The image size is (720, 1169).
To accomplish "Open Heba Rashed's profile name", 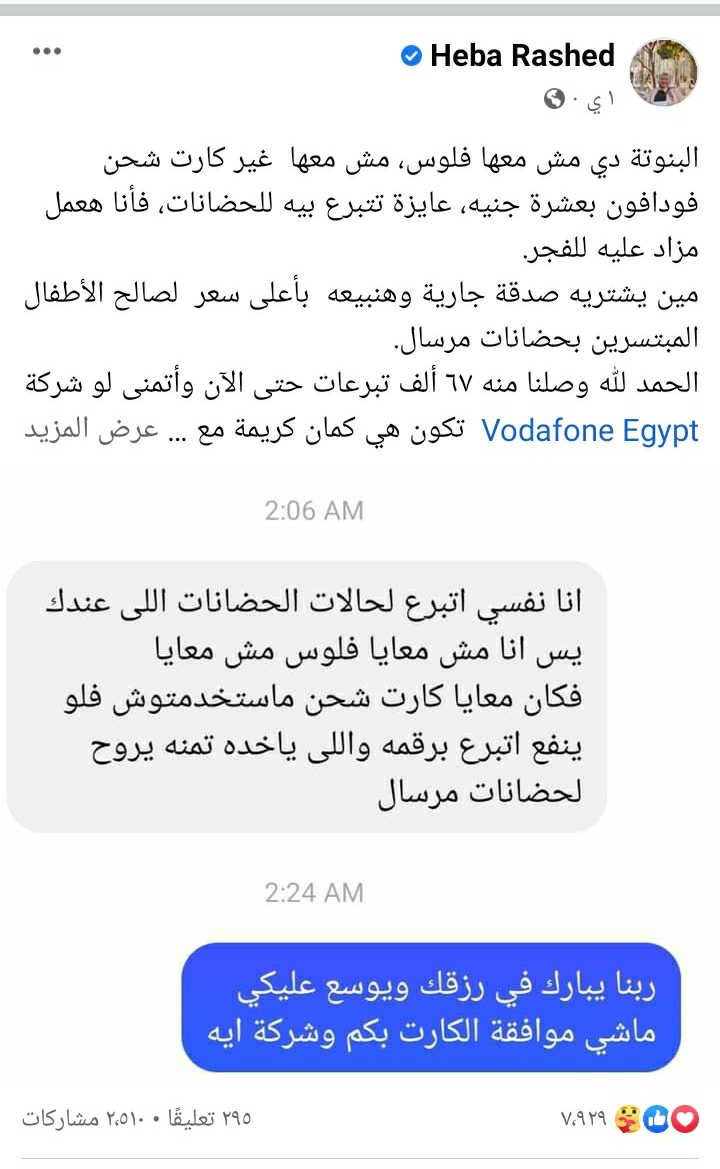I will [522, 56].
